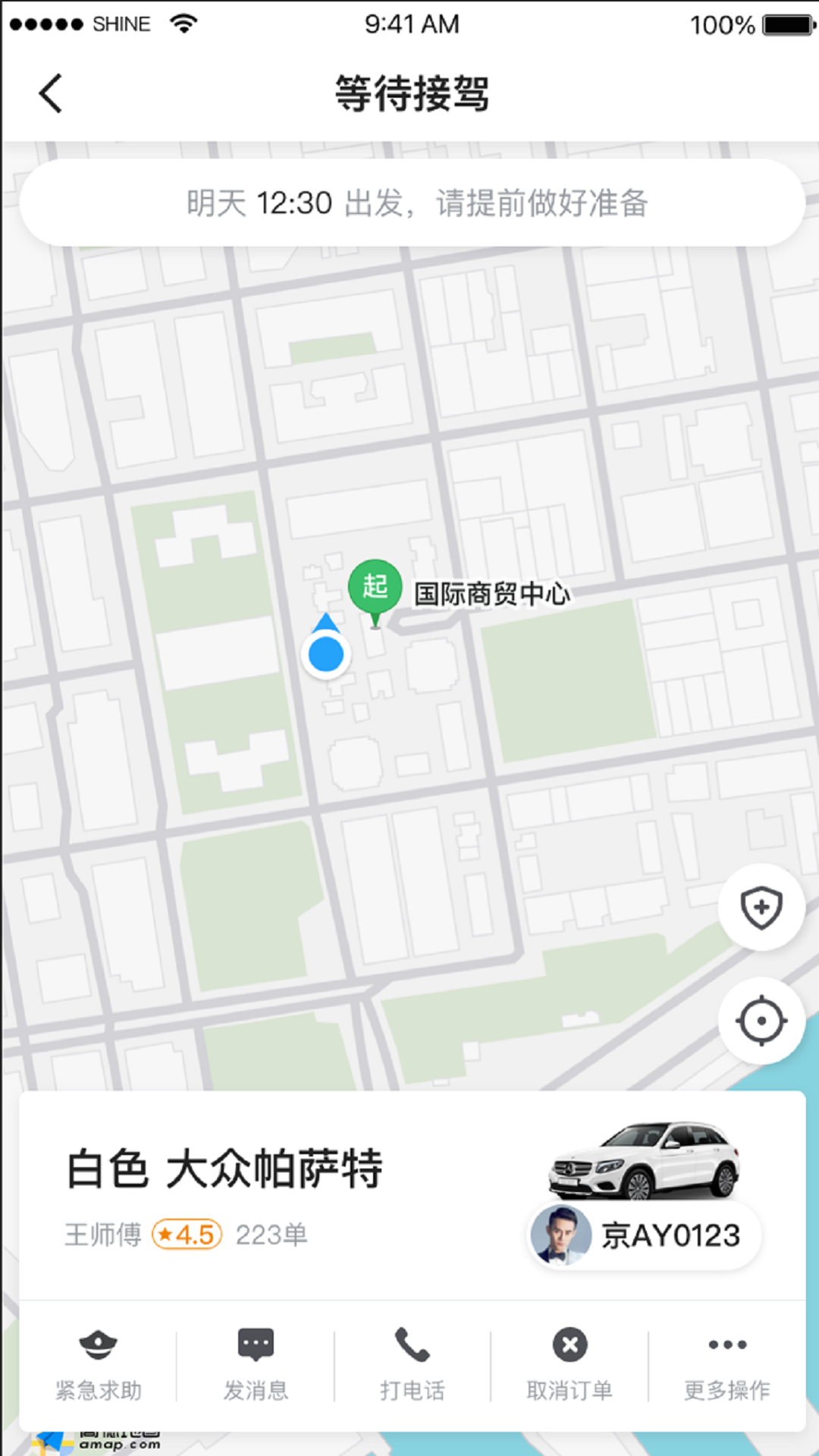The height and width of the screenshot is (1456, 819).
Task: Open the safety center shield icon
Action: coord(761,908)
